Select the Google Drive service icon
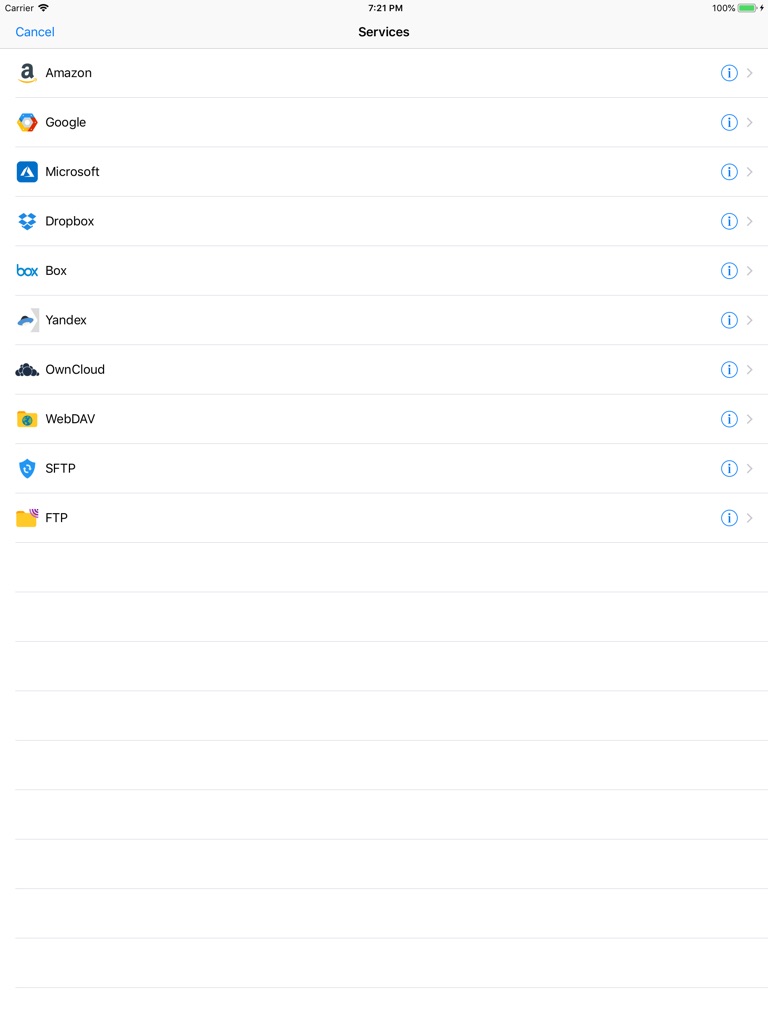768x1024 pixels. point(26,122)
